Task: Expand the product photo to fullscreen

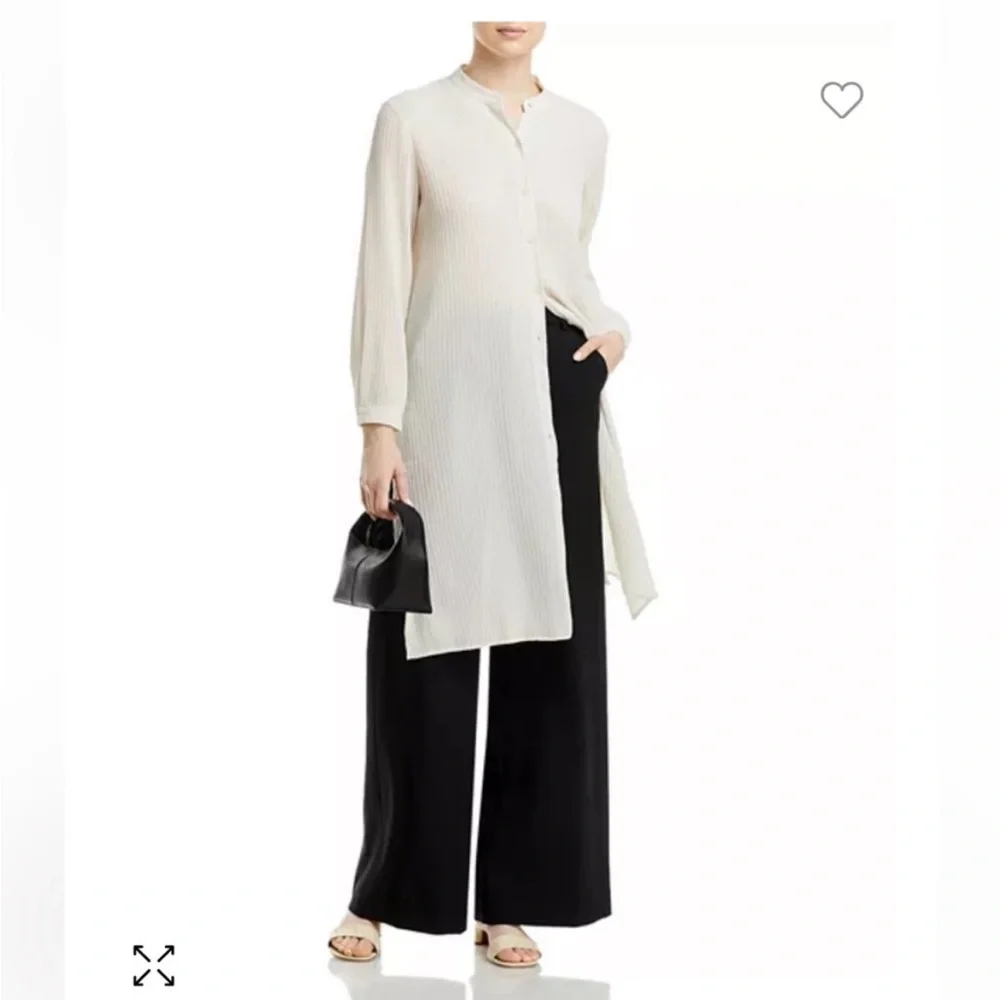Action: (x=154, y=965)
